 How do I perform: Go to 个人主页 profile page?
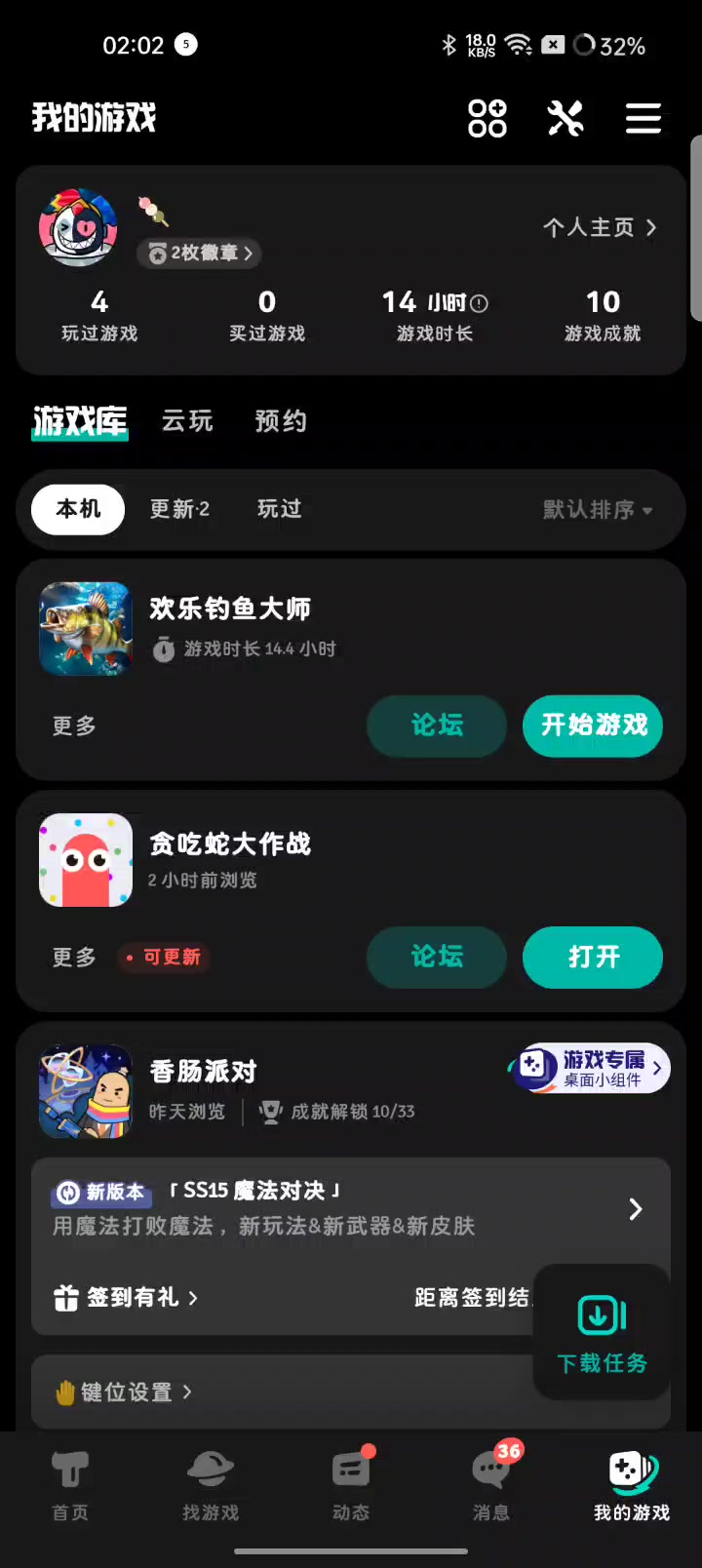[600, 227]
